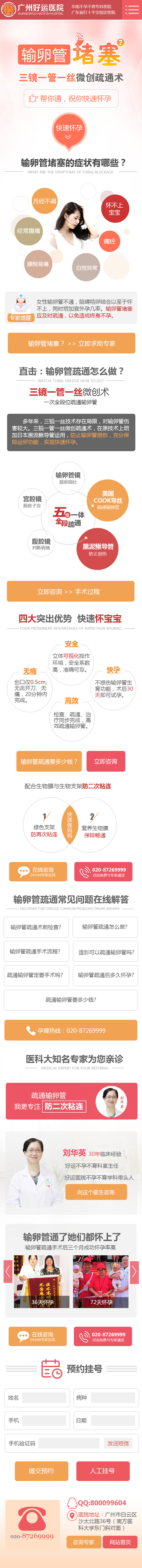The image size is (142, 1568).
Task: Open the first 在线咨询 24-hour expert button
Action: click(38, 872)
